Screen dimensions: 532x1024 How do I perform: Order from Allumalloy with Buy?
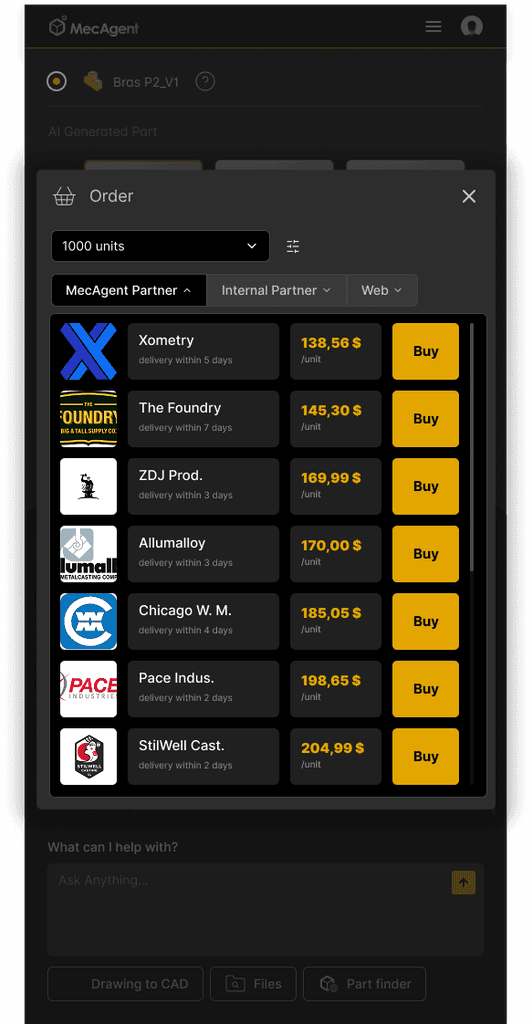(426, 554)
